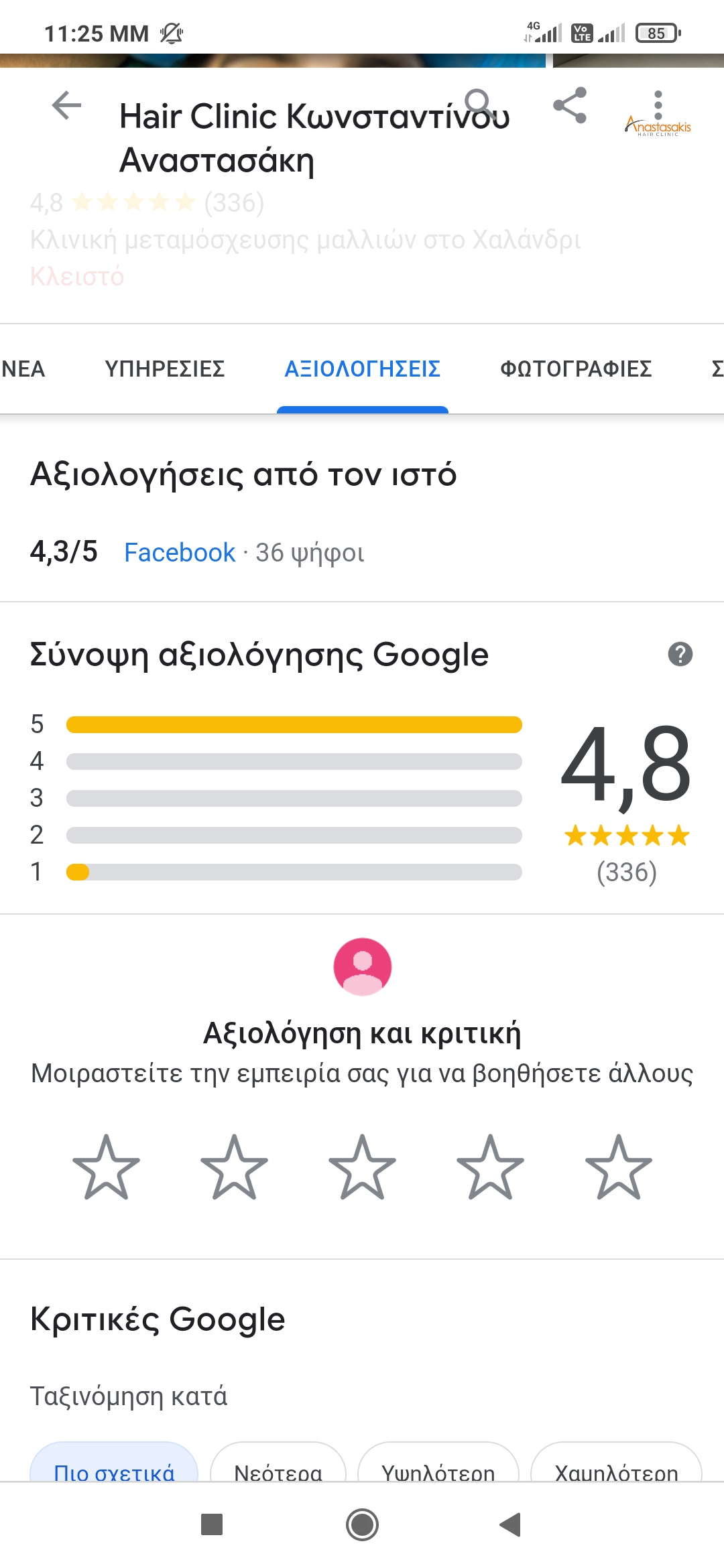Rate the clinic three stars
Image resolution: width=724 pixels, height=1568 pixels.
362,1167
